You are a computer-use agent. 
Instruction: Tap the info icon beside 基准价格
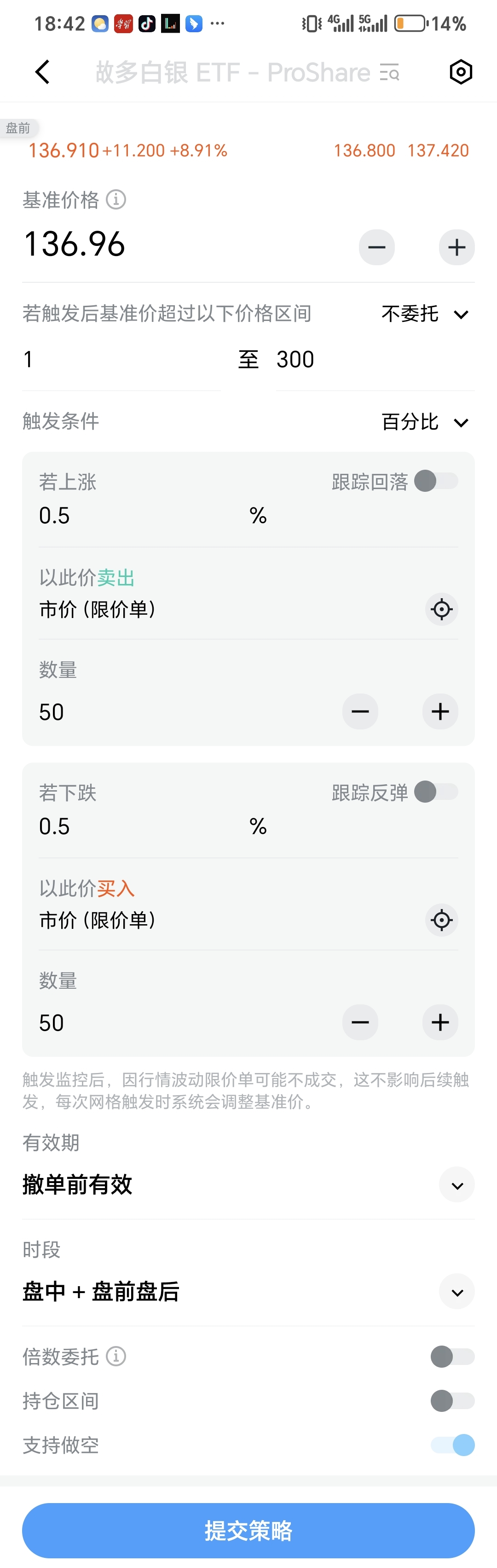[116, 200]
